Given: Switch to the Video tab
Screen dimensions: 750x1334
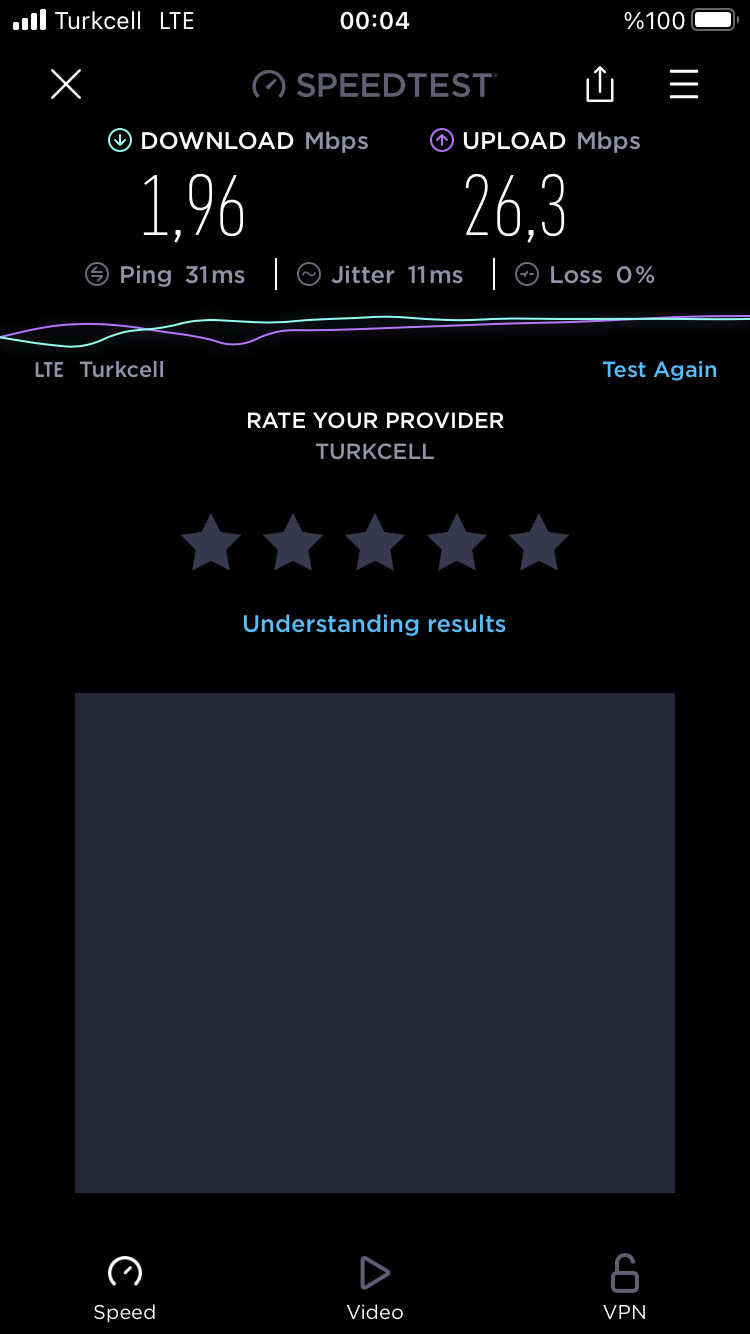Looking at the screenshot, I should [375, 1288].
